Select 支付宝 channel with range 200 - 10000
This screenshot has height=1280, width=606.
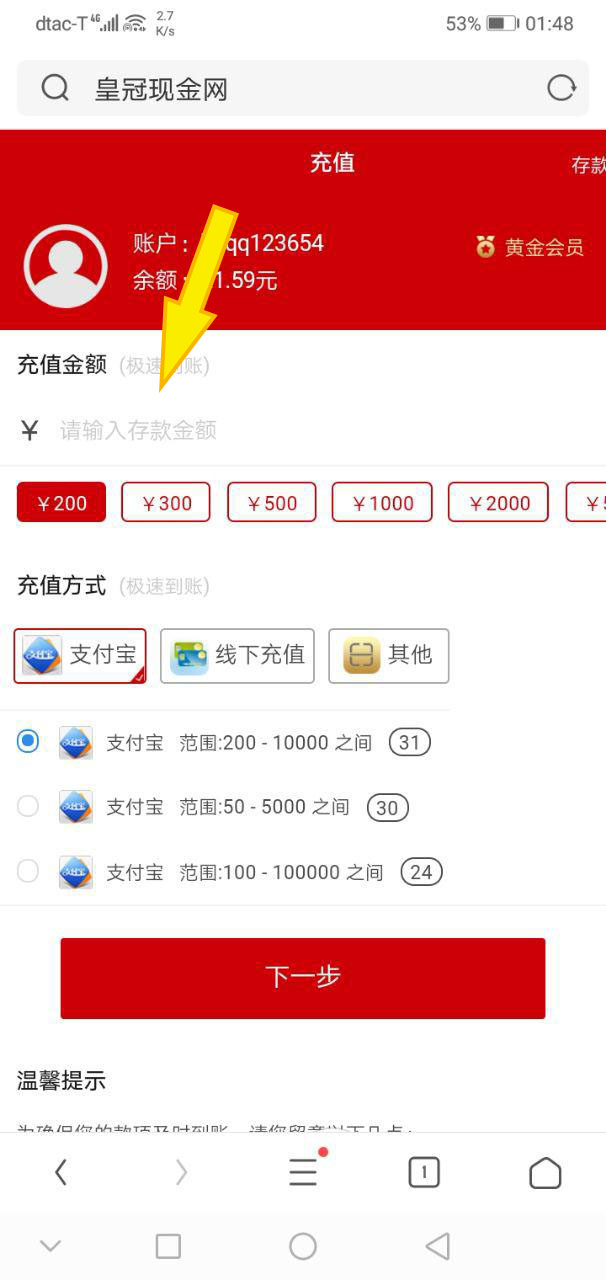click(28, 742)
